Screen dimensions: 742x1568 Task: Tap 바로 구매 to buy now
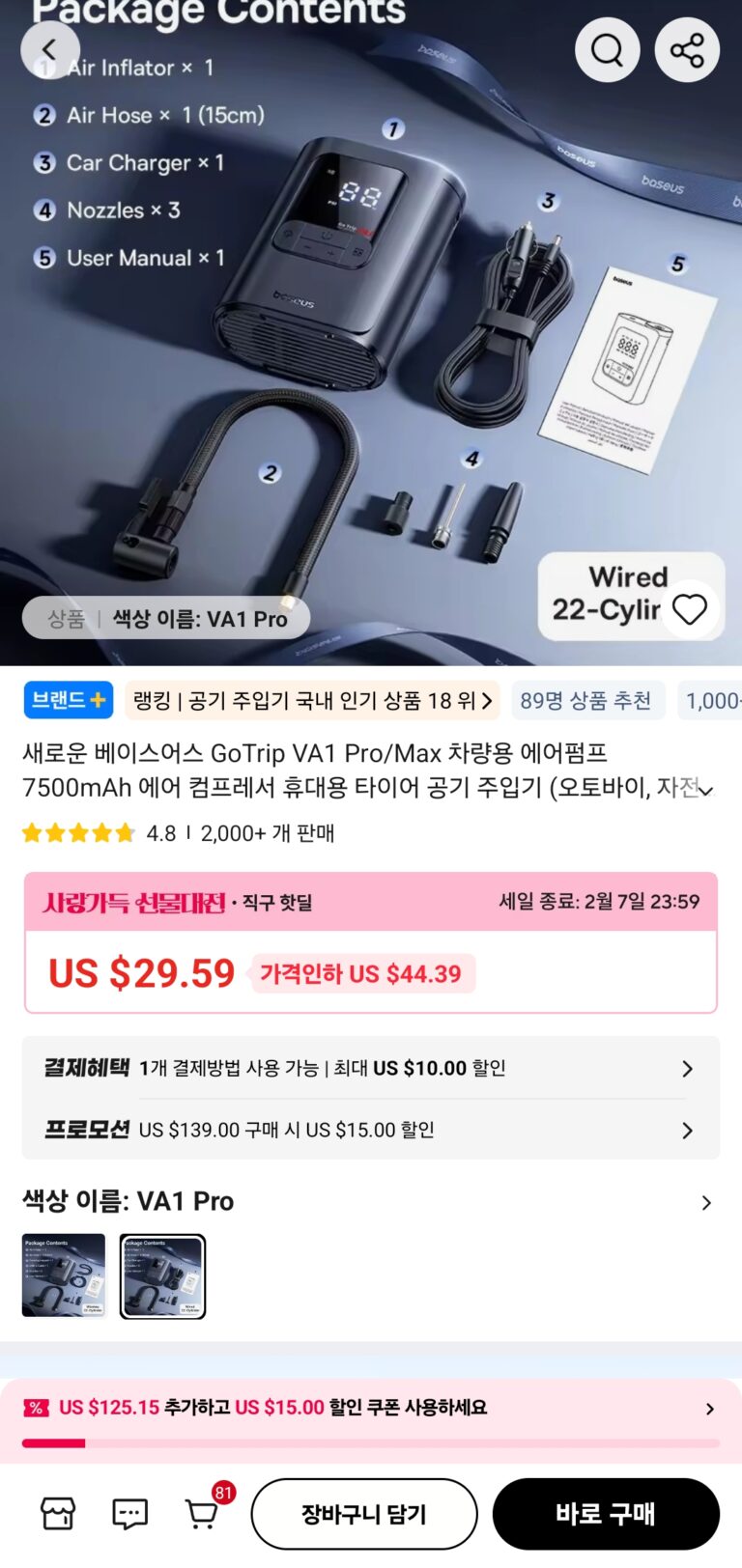(606, 1514)
